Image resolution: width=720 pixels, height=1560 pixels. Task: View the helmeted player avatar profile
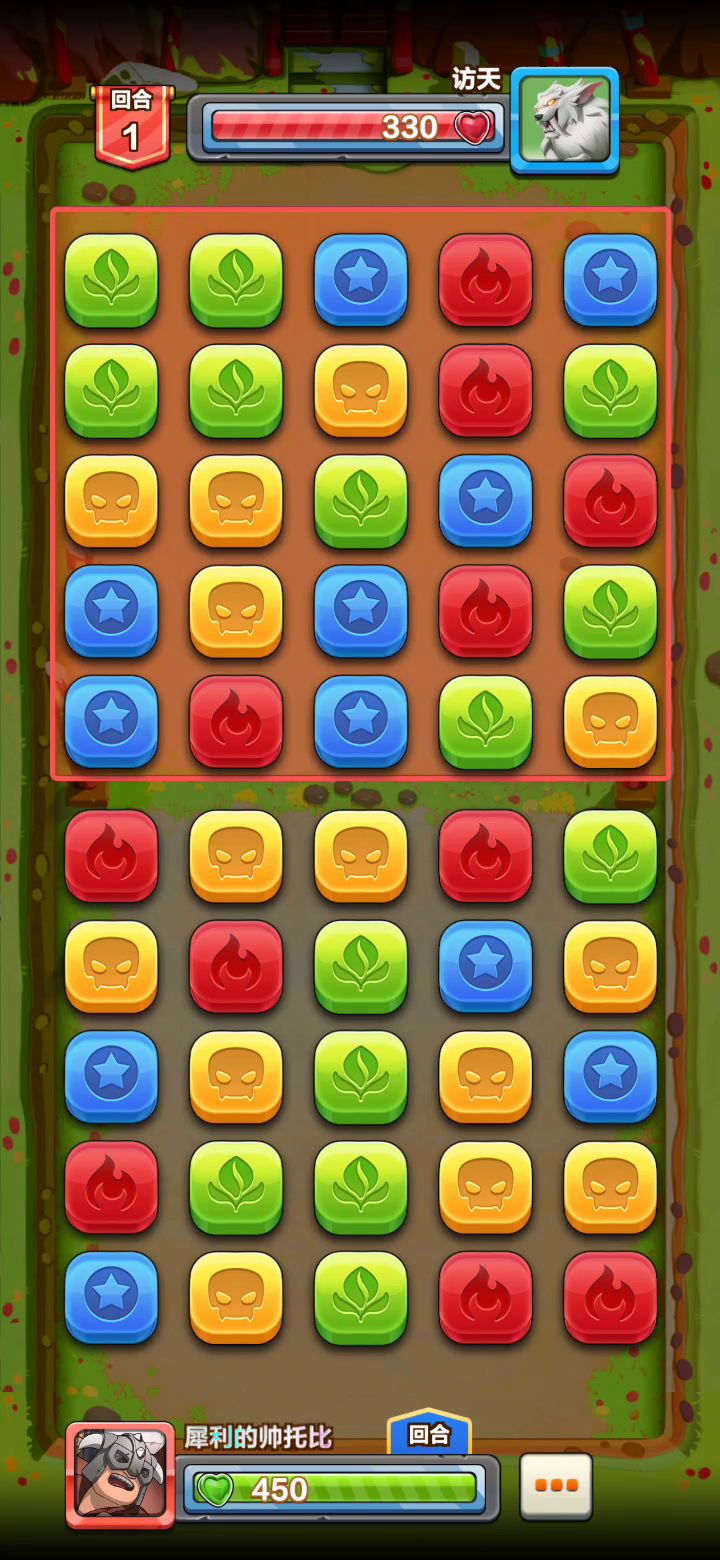click(x=120, y=1475)
